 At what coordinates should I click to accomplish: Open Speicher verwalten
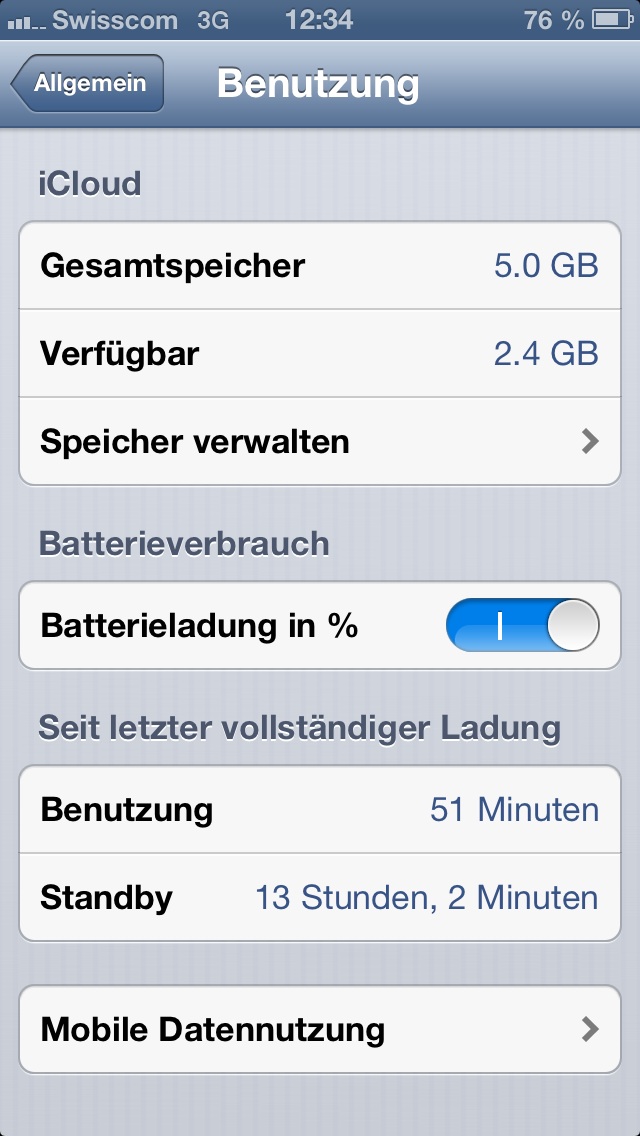(x=320, y=441)
